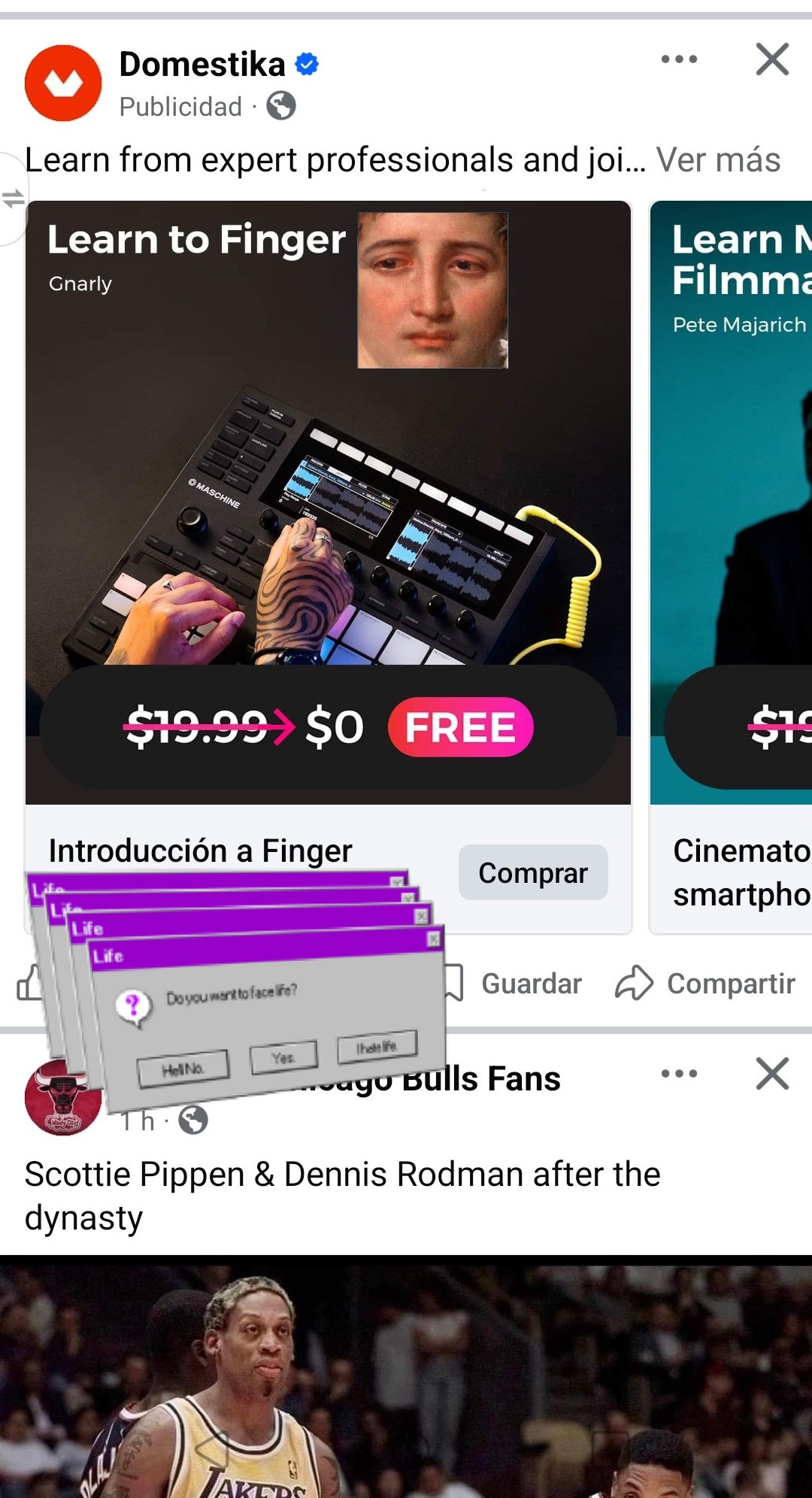Viewport: 812px width, 1498px height.
Task: Open the Domestika ad's three-dot menu
Action: [678, 59]
